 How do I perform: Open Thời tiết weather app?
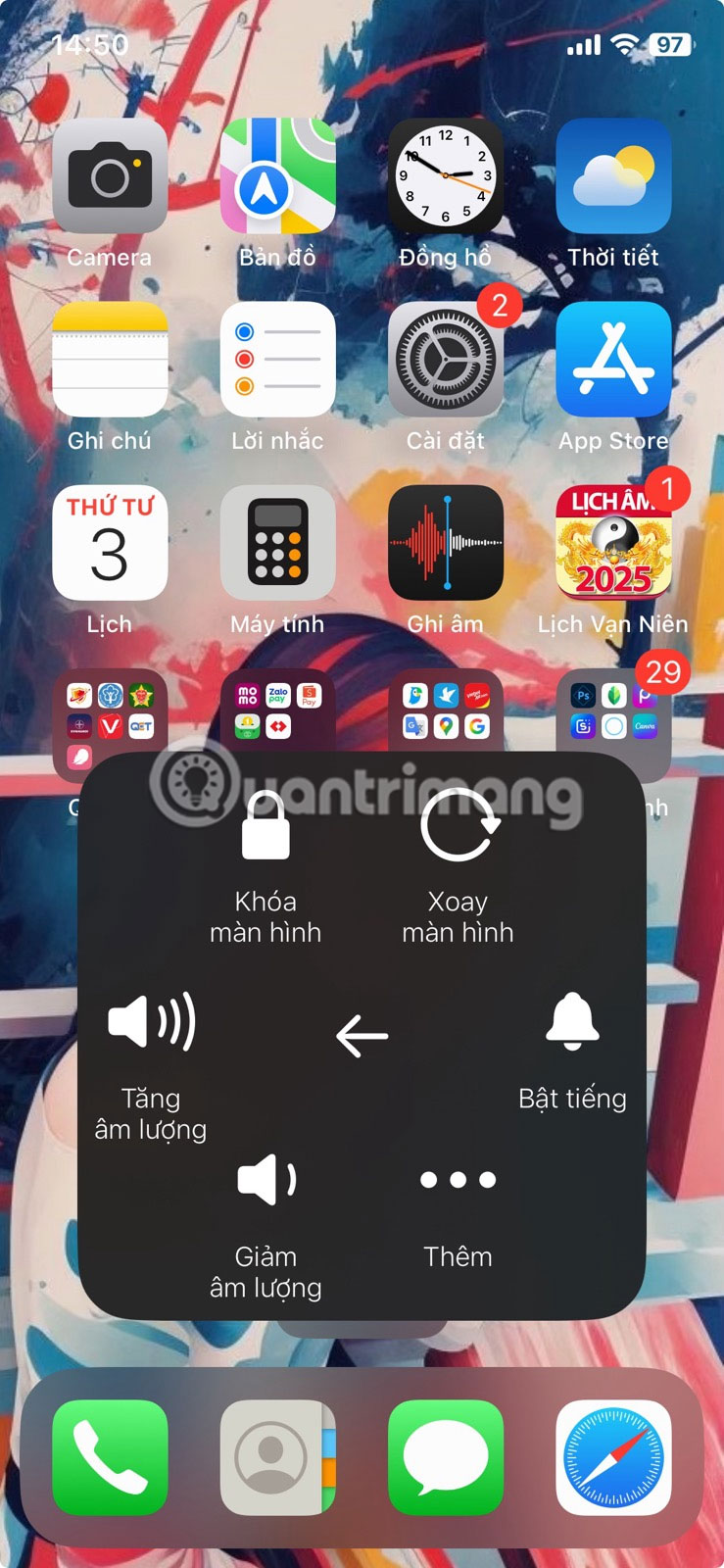[613, 177]
